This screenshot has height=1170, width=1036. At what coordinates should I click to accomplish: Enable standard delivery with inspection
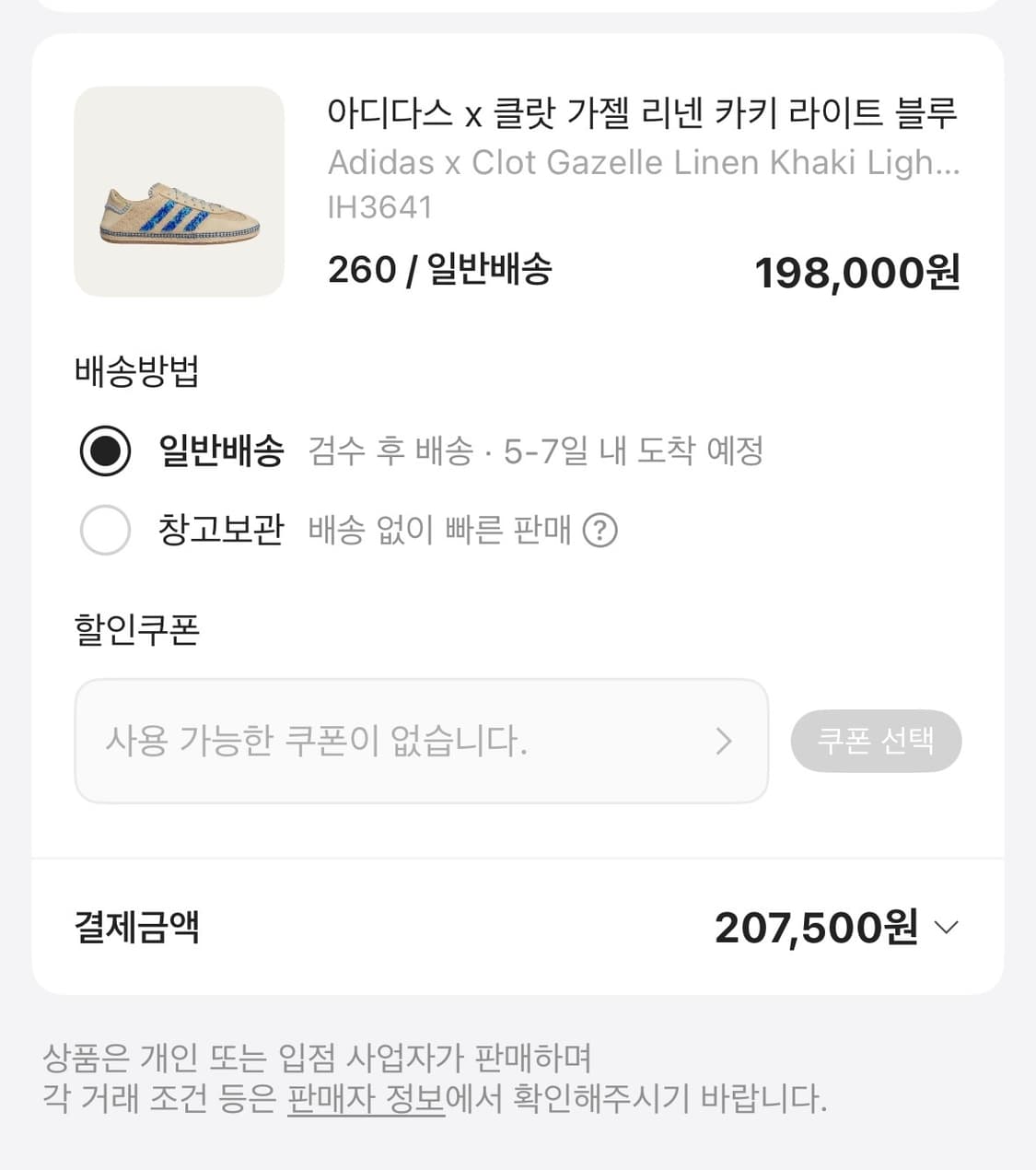click(x=105, y=450)
